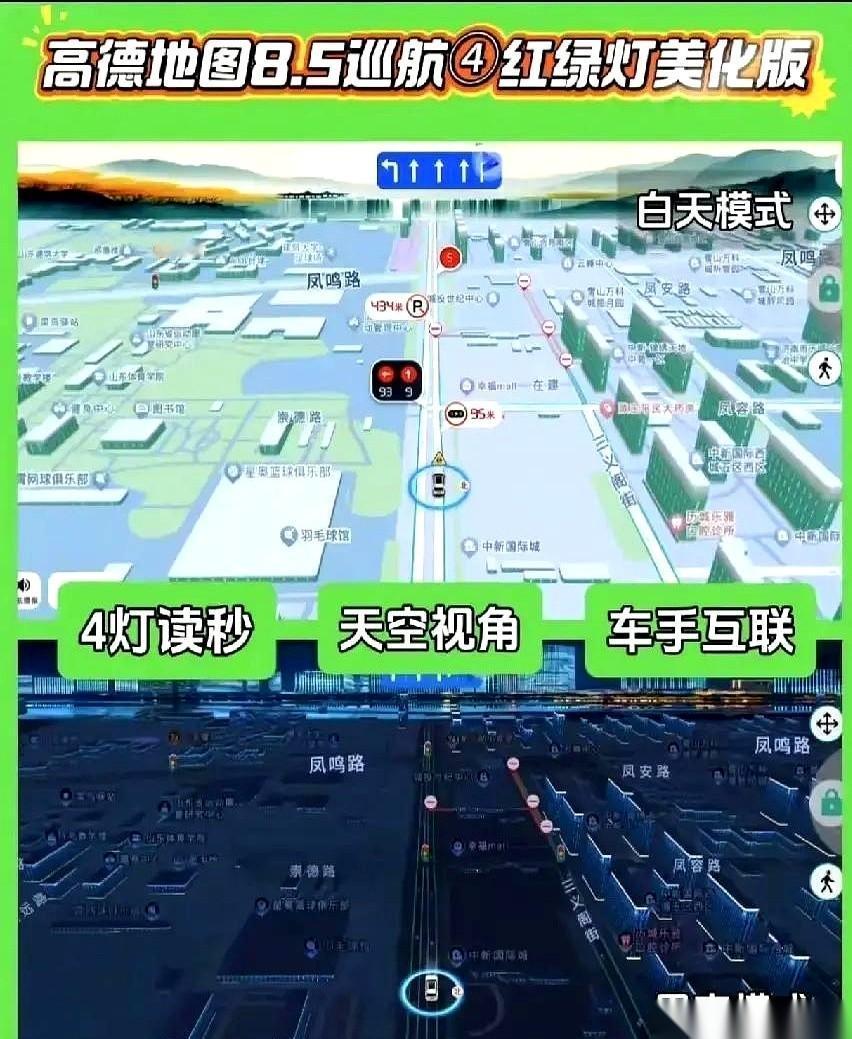The image size is (852, 1039).
Task: Click the speed camera 95米 icon
Action: click(456, 413)
